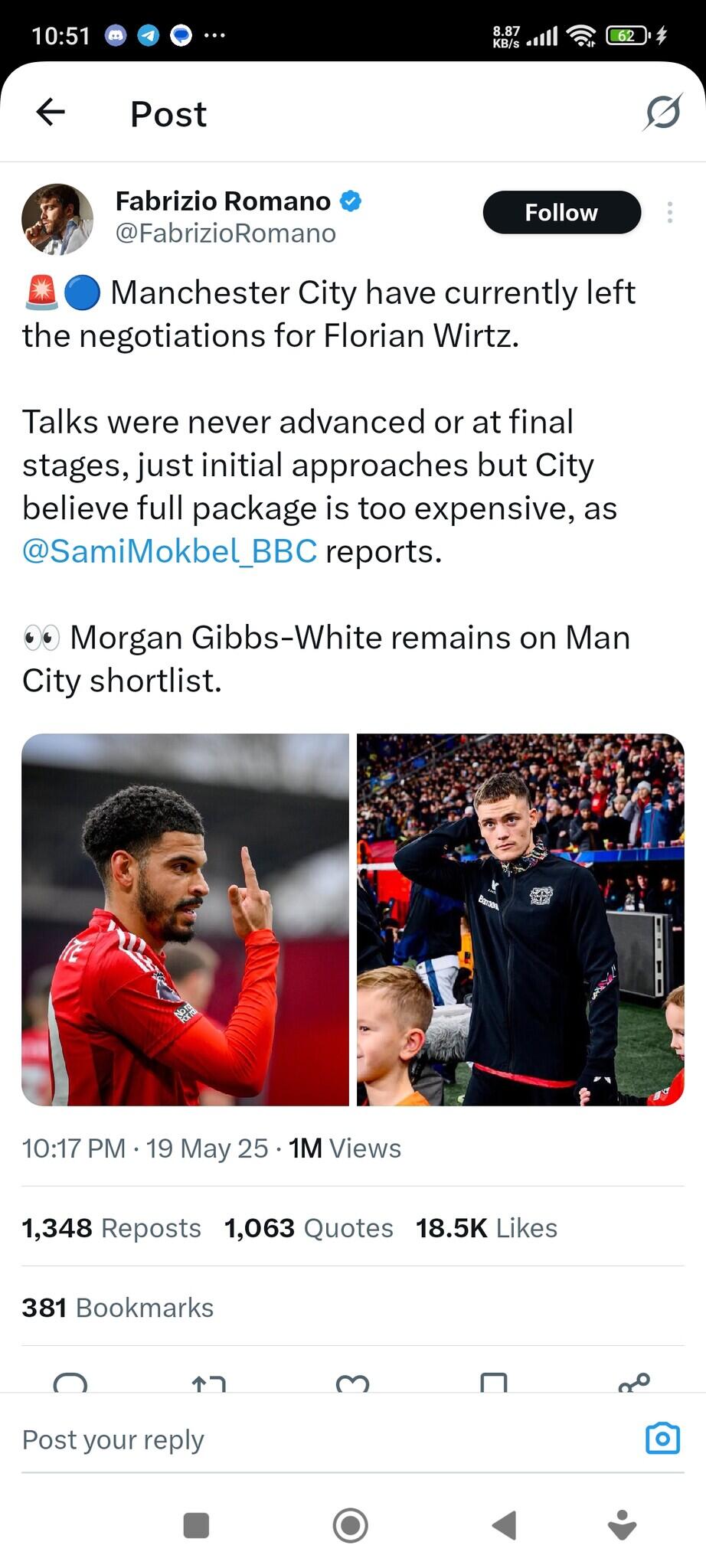The width and height of the screenshot is (706, 1568).
Task: Tap the system home button
Action: tap(351, 1525)
